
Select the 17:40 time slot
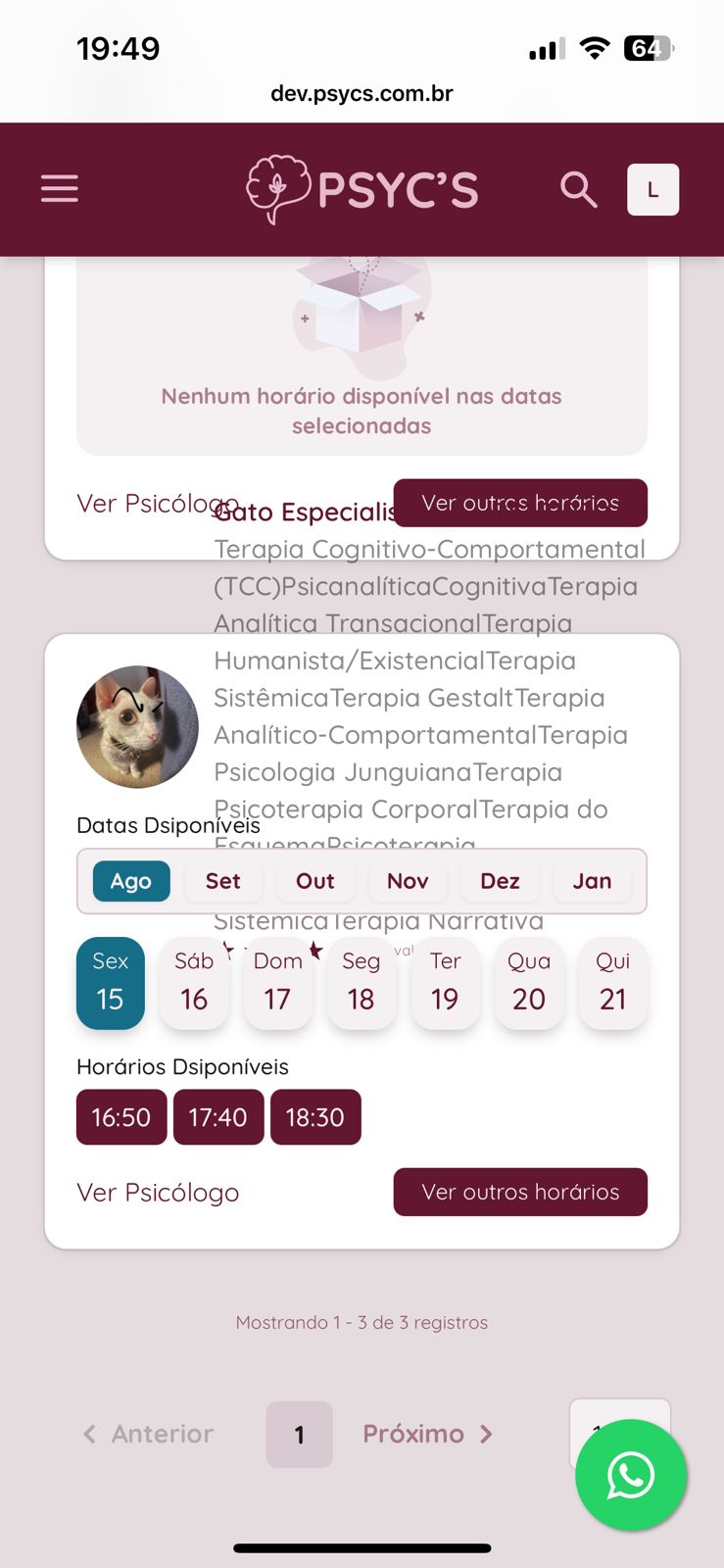point(217,1117)
